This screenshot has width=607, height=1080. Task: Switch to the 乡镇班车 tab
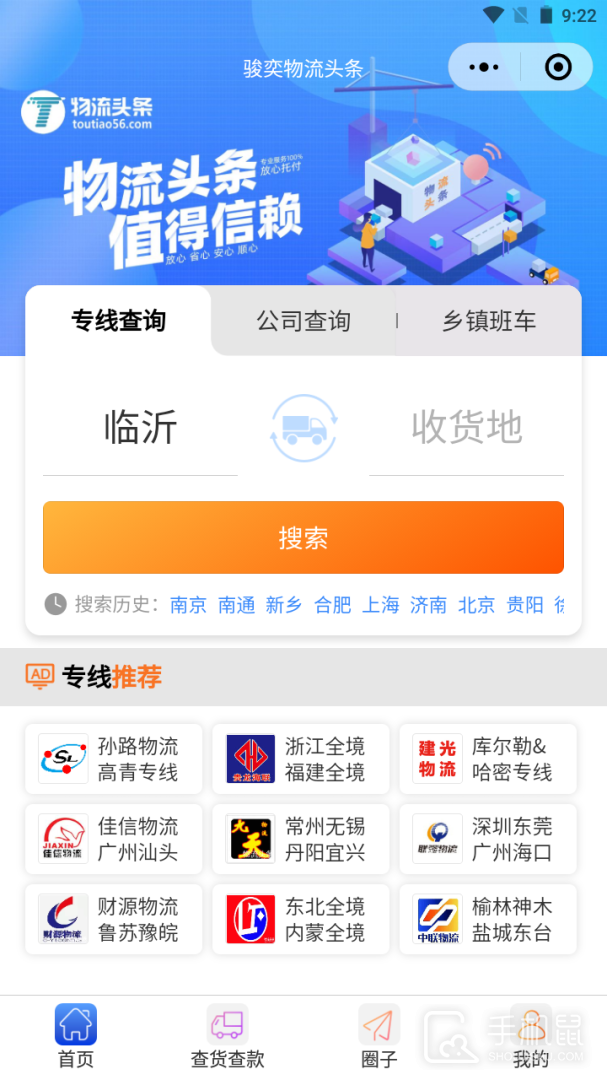(489, 321)
